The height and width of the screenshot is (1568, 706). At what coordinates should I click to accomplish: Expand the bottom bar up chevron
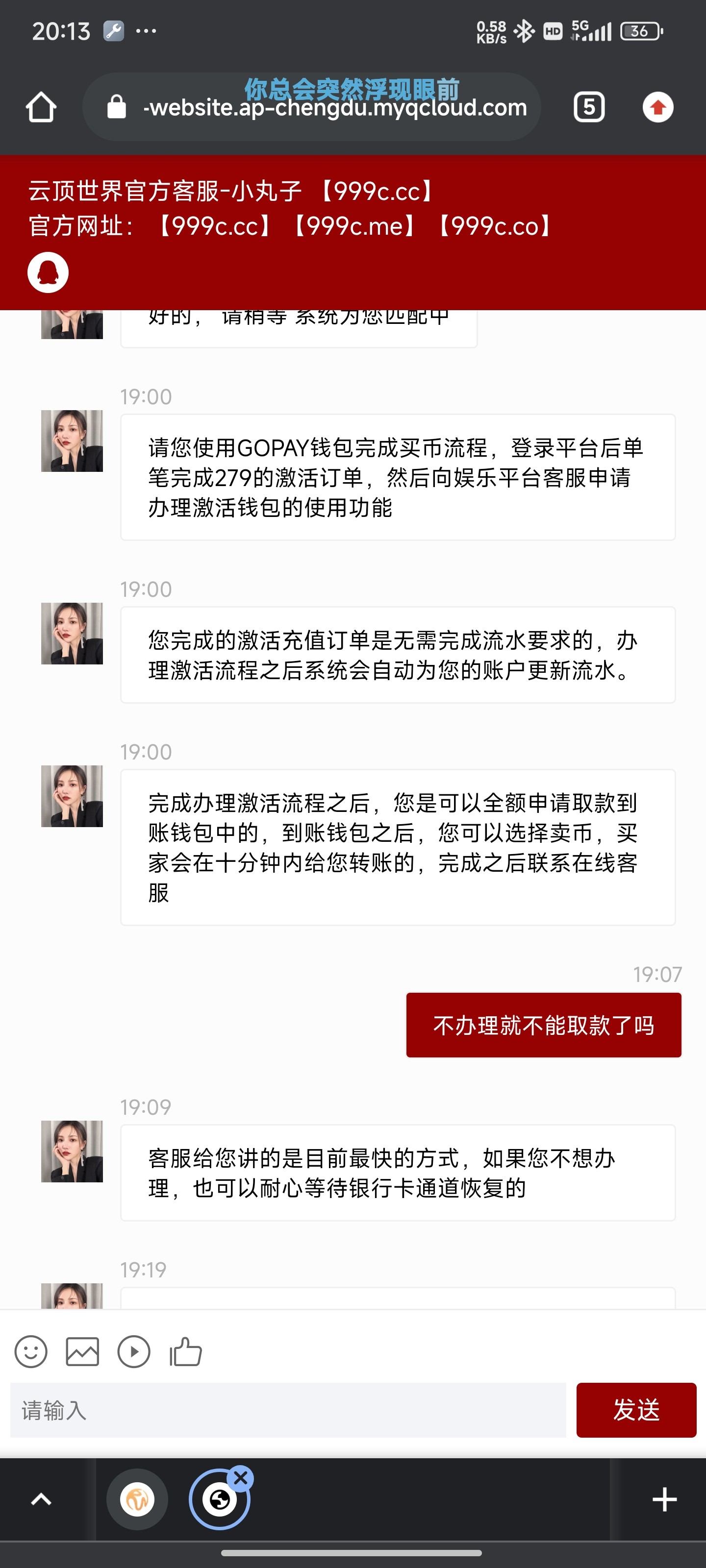coord(41,1499)
